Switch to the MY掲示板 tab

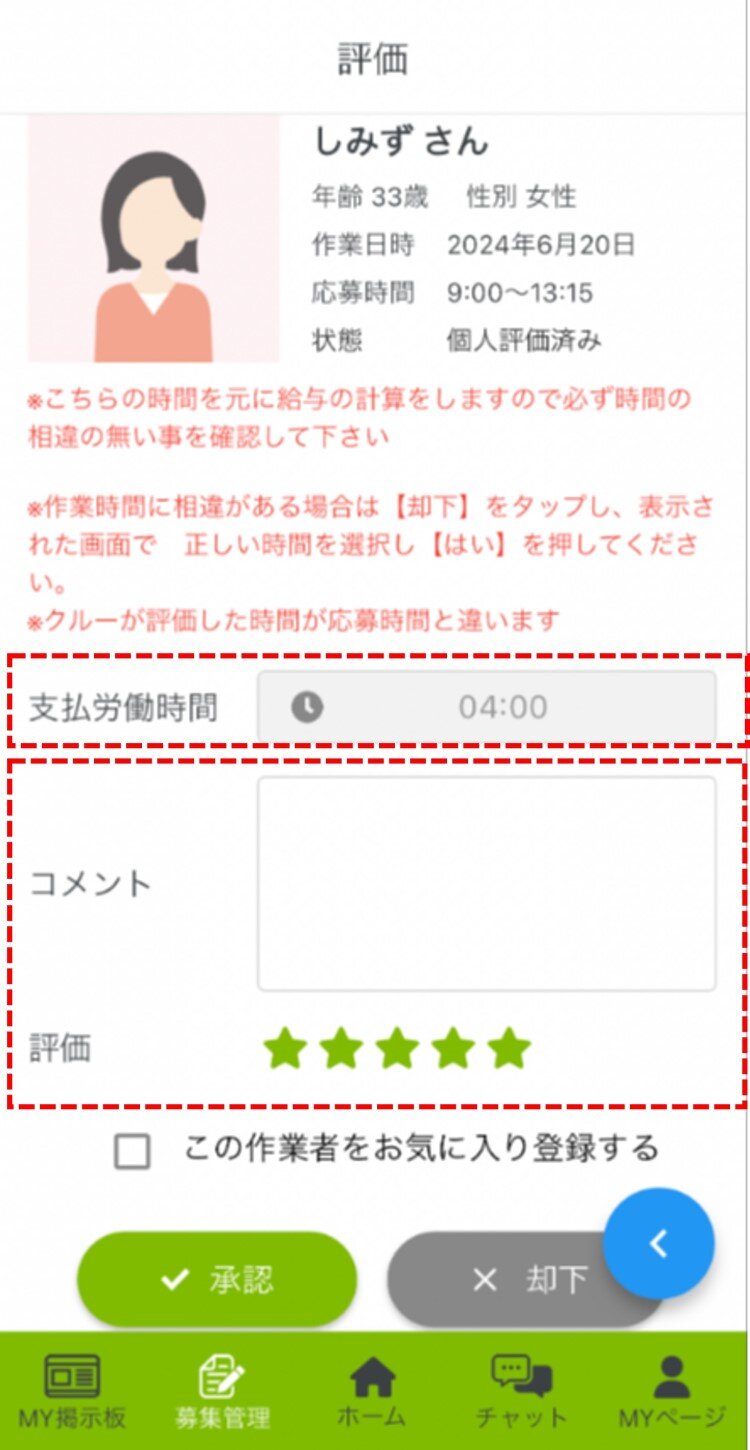click(x=72, y=1391)
